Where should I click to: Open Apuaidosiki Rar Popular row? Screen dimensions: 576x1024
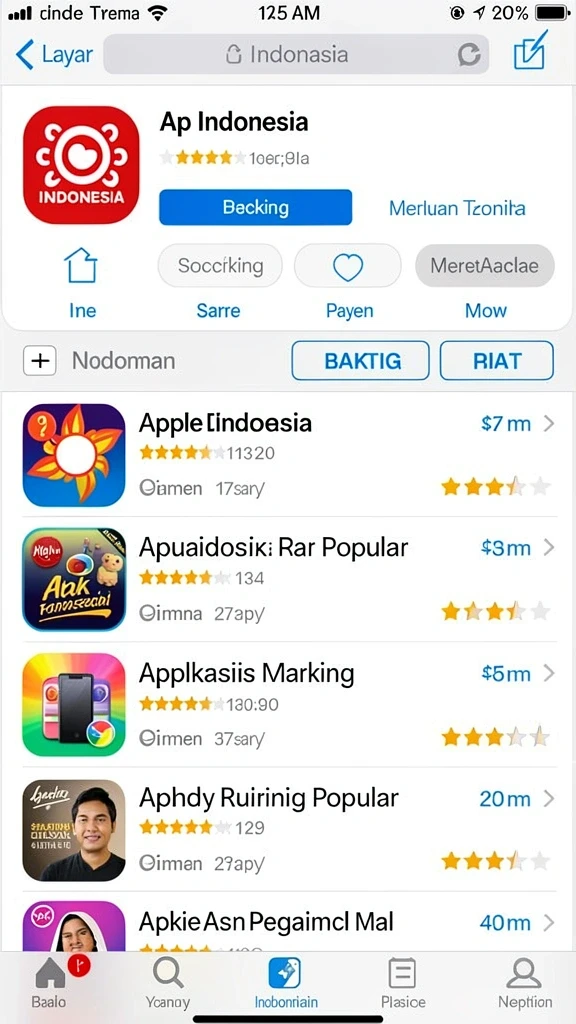click(x=288, y=579)
